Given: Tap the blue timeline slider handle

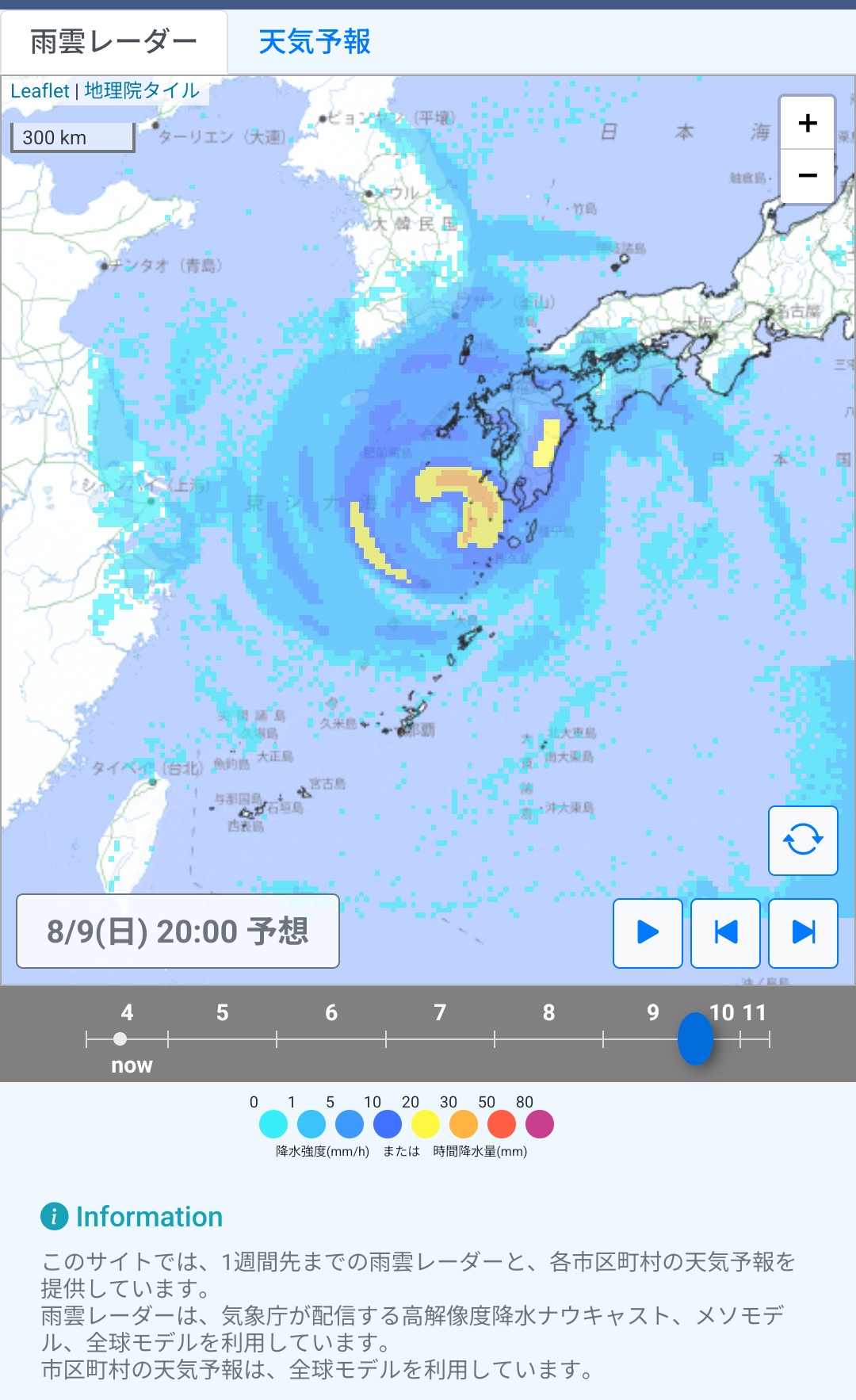Looking at the screenshot, I should 695,1039.
